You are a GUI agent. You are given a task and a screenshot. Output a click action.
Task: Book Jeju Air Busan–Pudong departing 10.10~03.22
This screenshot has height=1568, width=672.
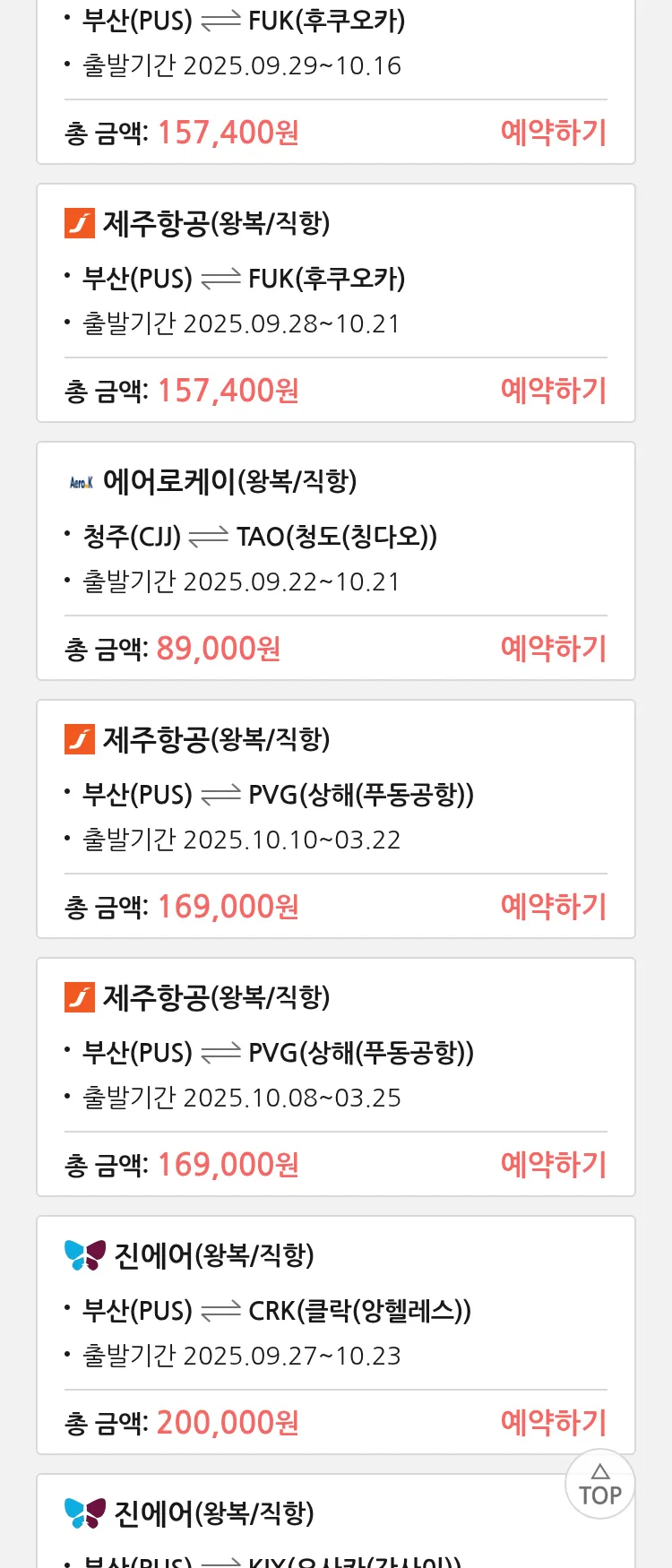point(553,906)
